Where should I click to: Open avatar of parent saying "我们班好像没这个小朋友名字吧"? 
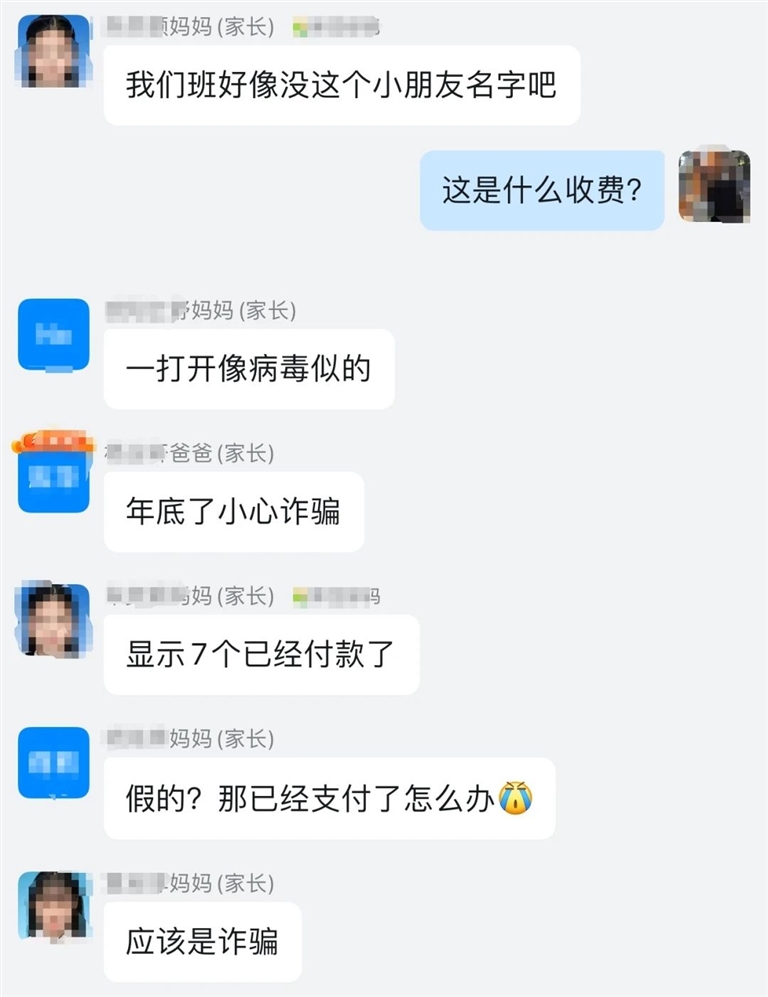click(x=54, y=51)
